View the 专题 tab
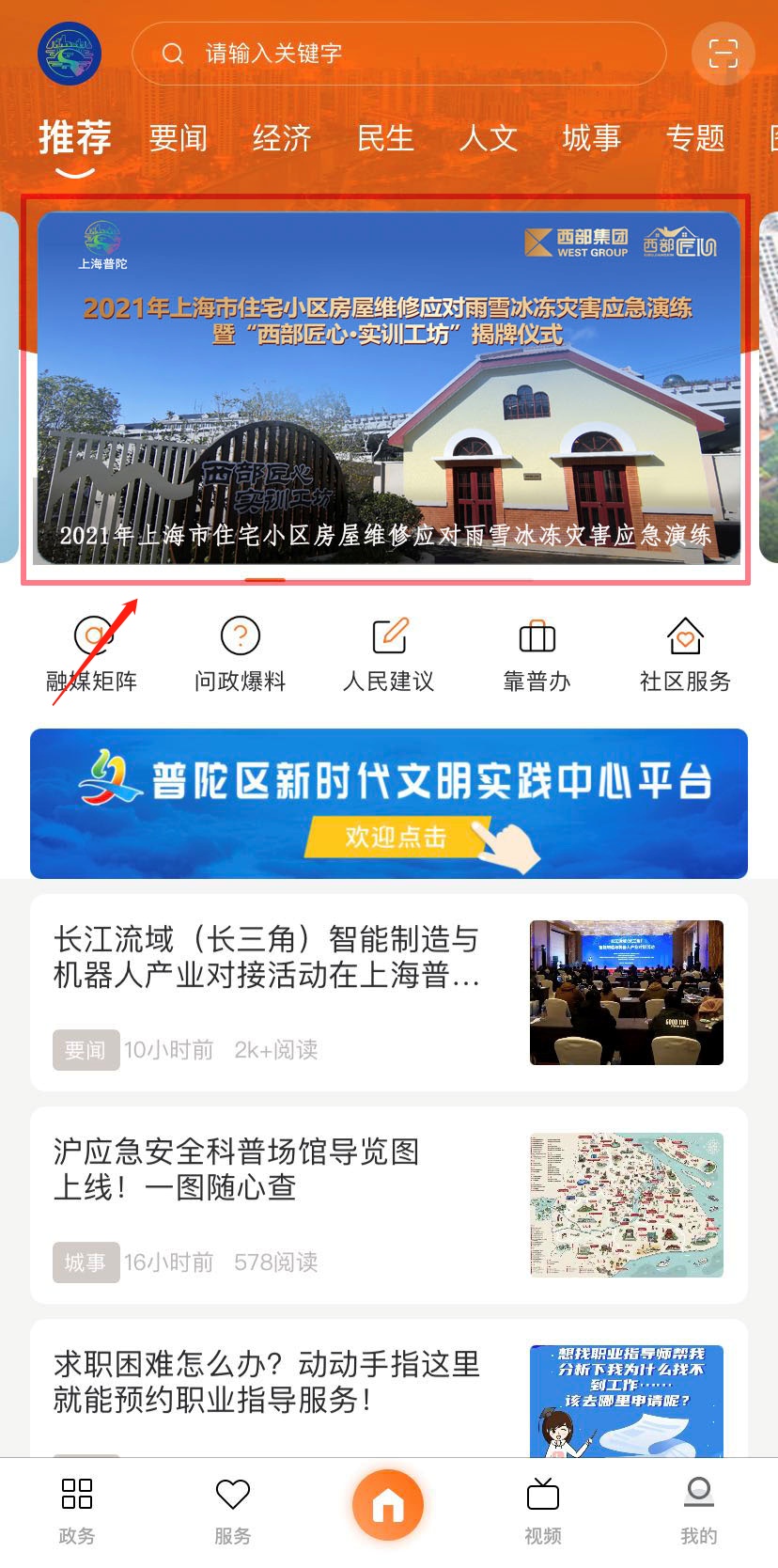Image resolution: width=778 pixels, height=1568 pixels. (695, 138)
